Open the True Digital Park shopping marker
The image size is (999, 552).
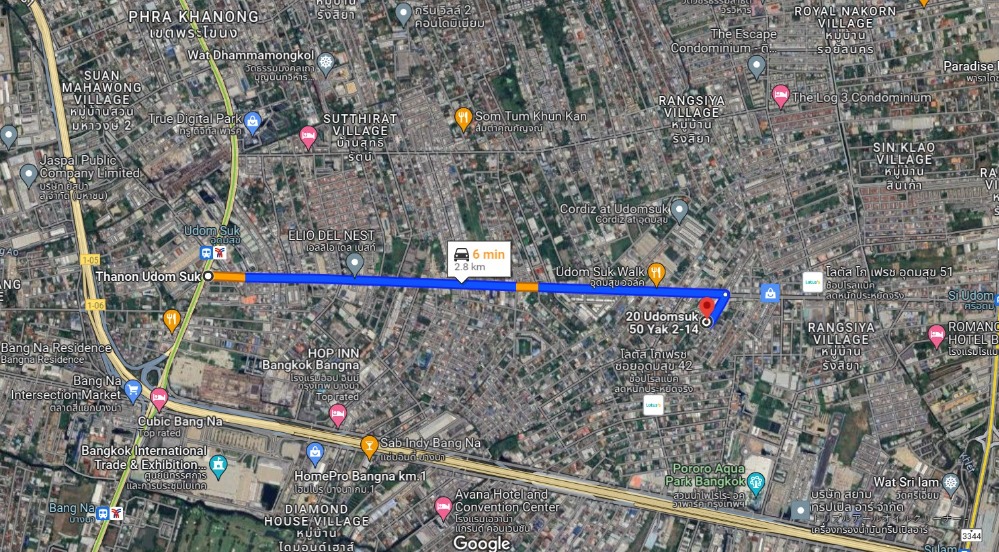click(x=253, y=123)
